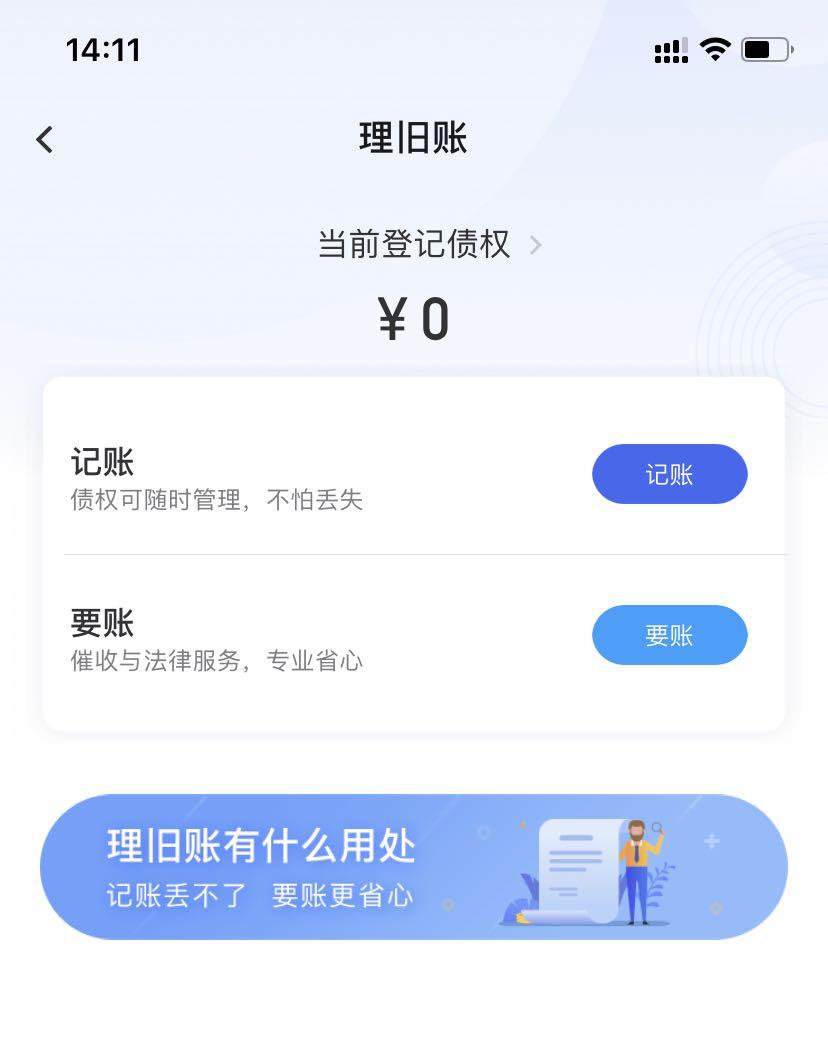Tap the blue 记账 button
The image size is (828, 1039).
tap(669, 474)
